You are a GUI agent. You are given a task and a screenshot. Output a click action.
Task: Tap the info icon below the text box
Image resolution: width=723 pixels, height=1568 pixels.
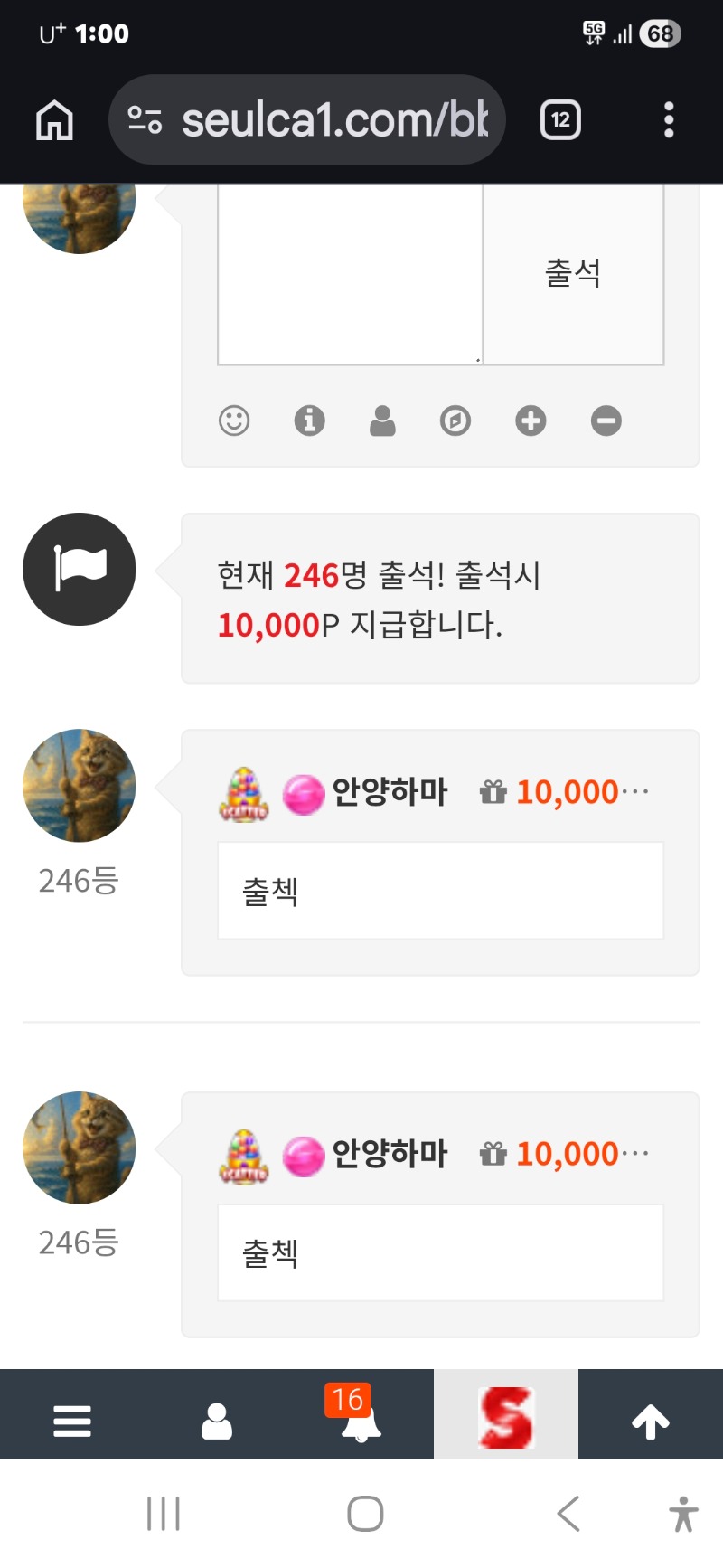309,420
